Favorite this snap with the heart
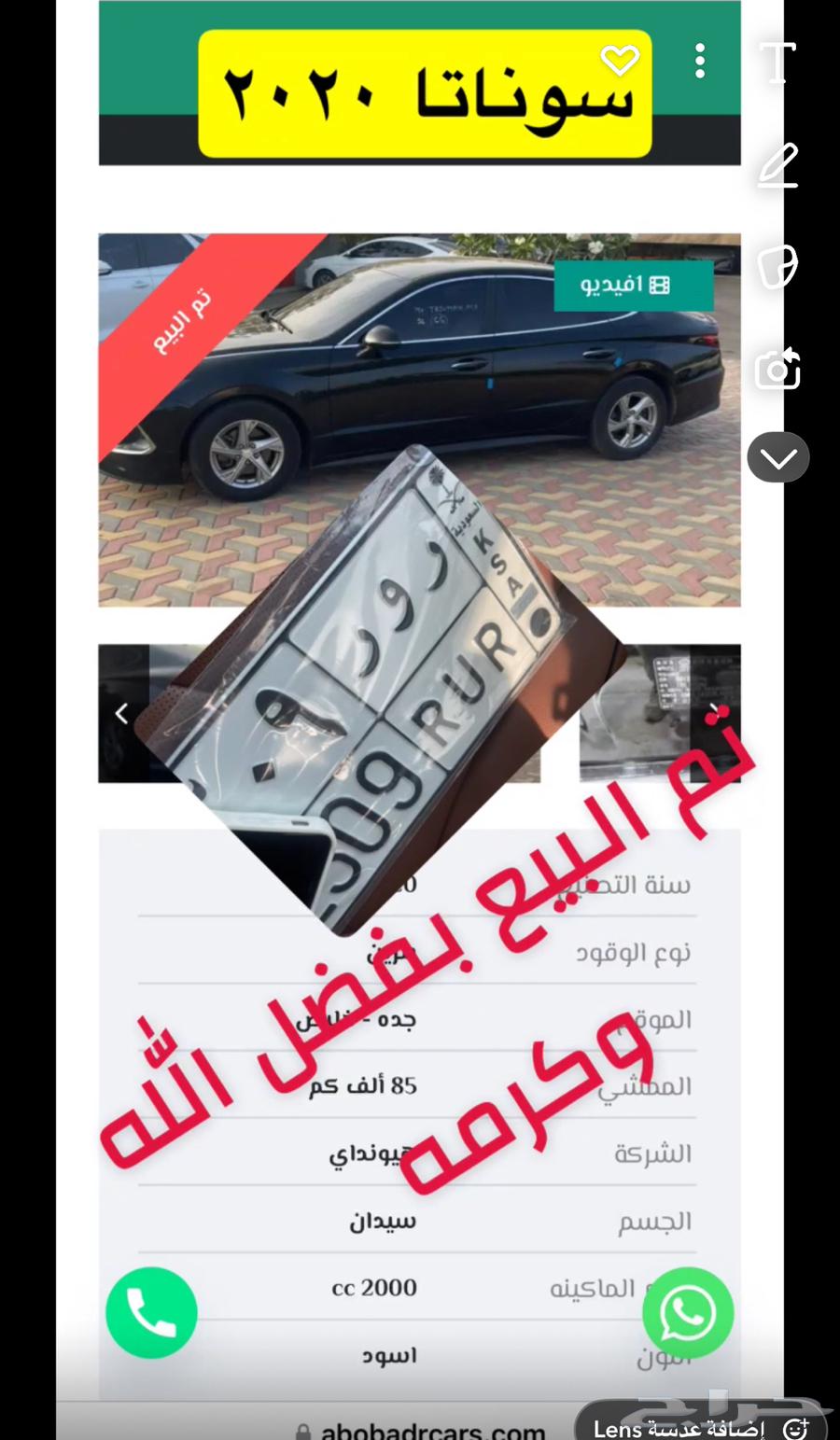Viewport: 840px width, 1440px height. tap(620, 62)
